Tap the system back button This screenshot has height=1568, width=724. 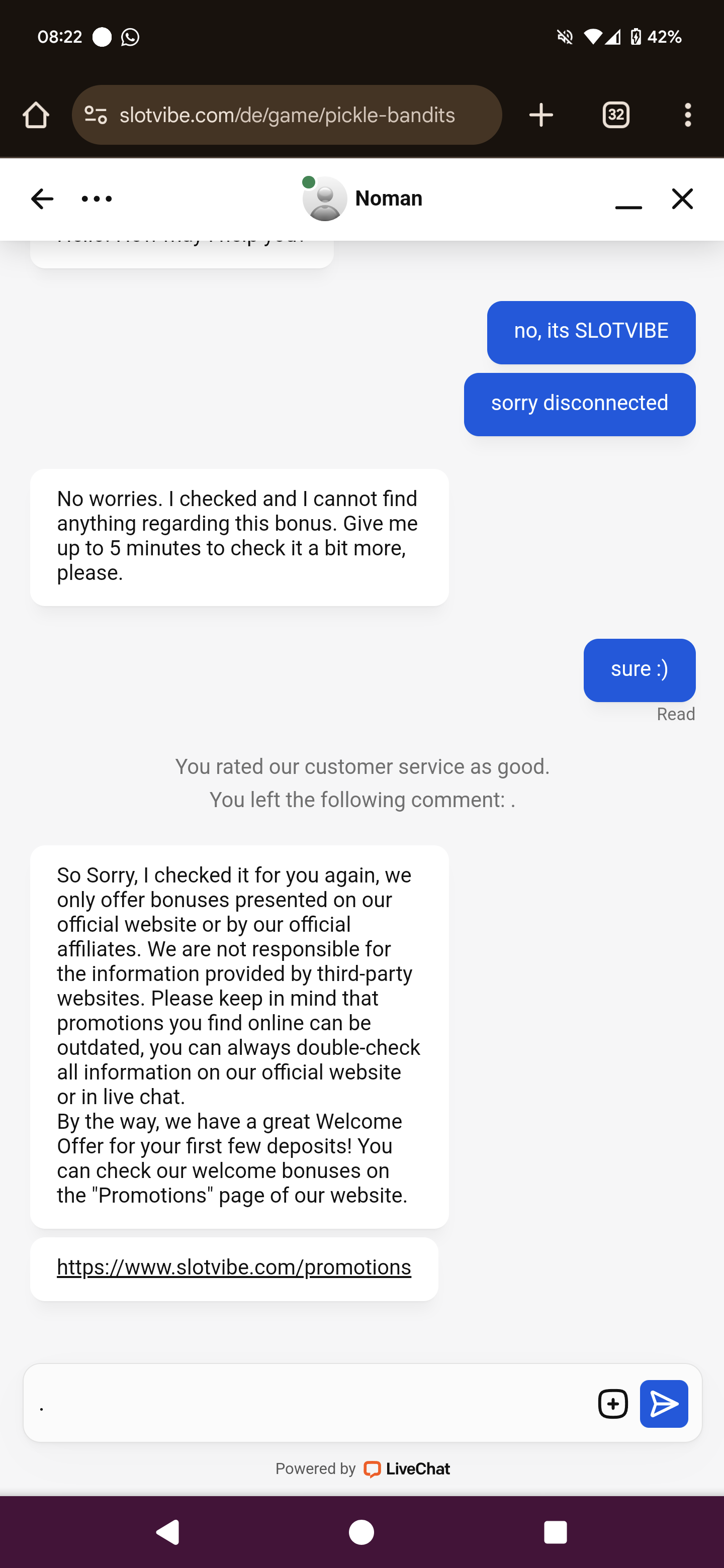[x=168, y=1531]
